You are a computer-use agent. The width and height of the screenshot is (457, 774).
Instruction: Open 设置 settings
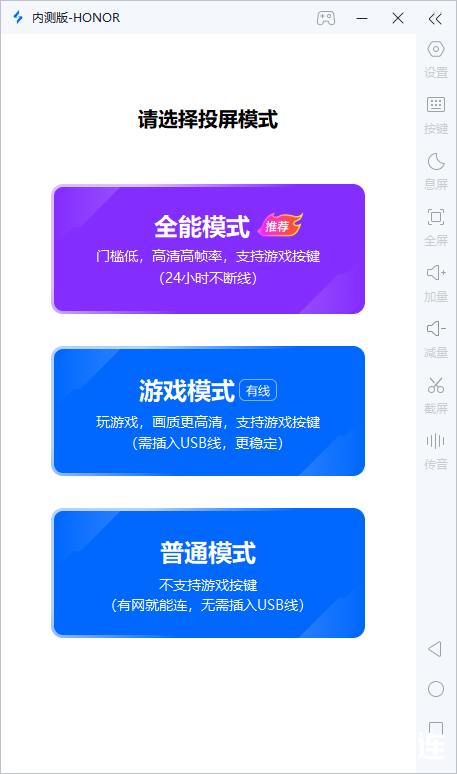coord(436,59)
